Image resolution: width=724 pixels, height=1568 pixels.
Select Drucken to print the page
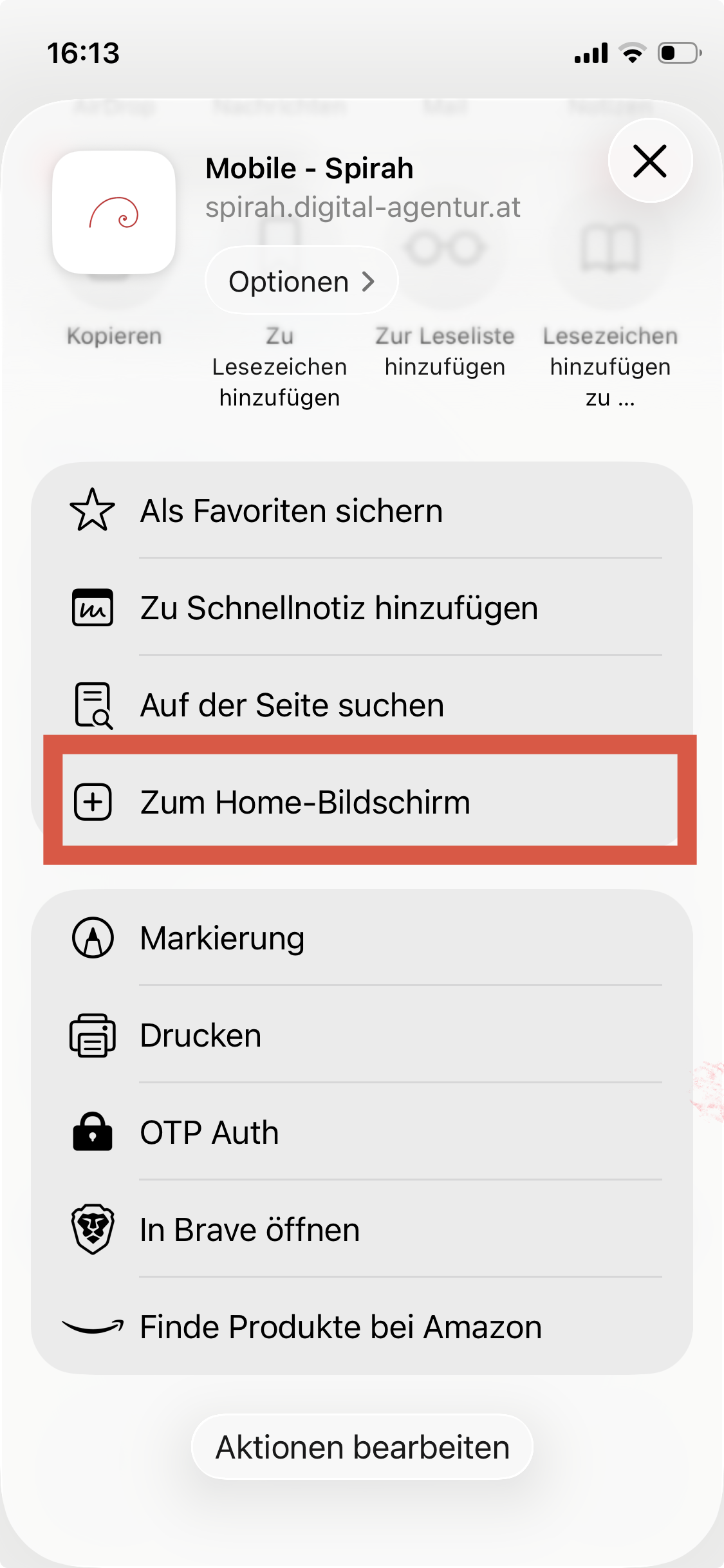click(362, 1036)
